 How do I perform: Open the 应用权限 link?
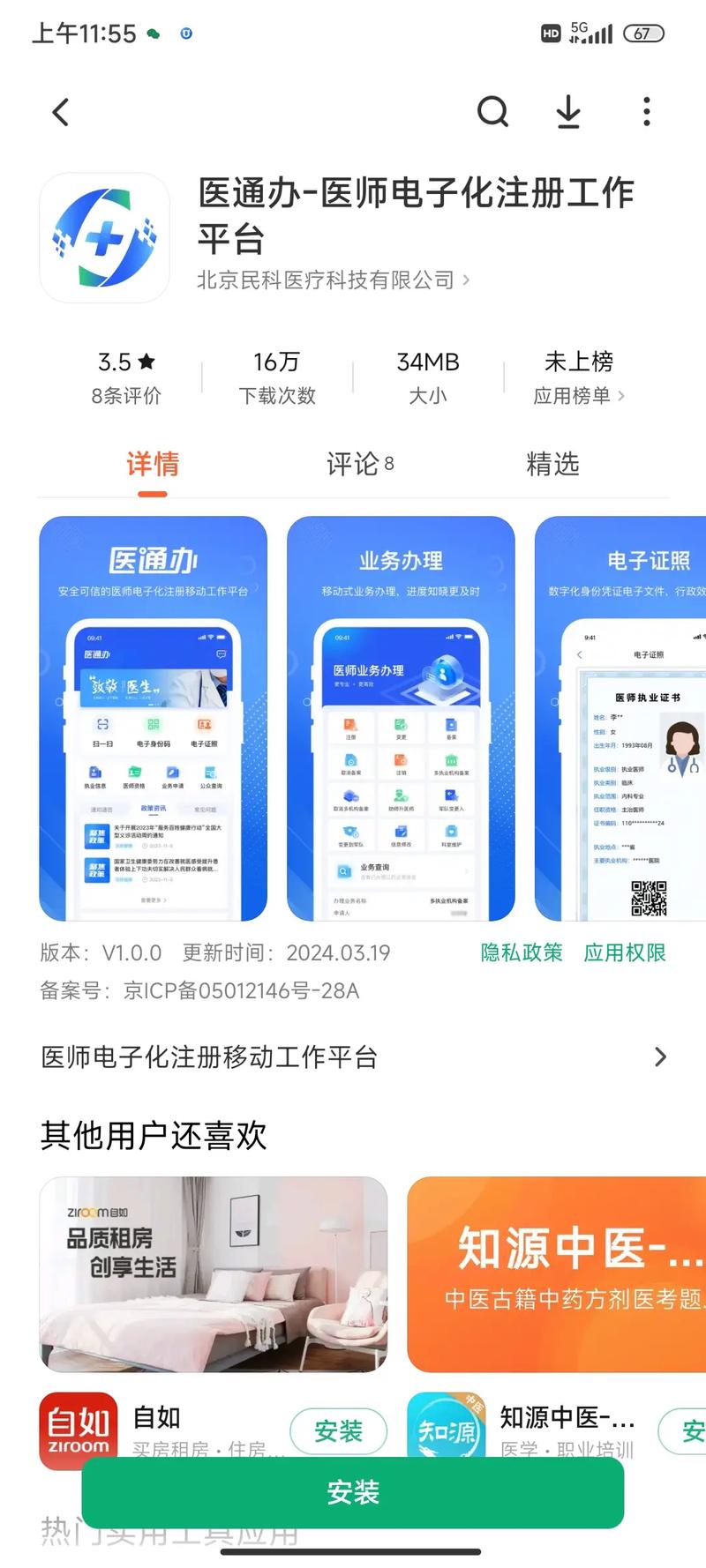(625, 952)
